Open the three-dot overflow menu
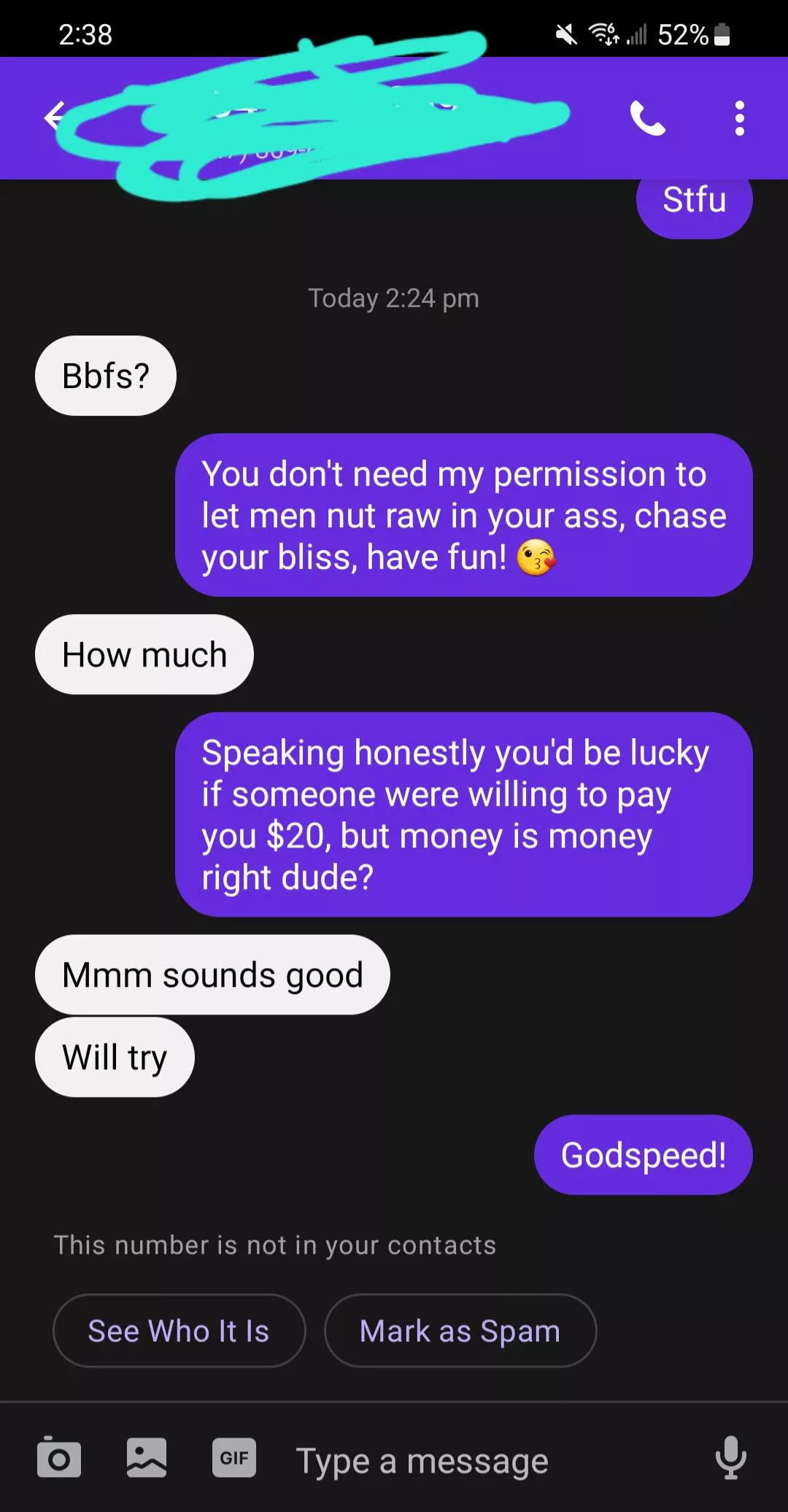The width and height of the screenshot is (788, 1512). 739,118
